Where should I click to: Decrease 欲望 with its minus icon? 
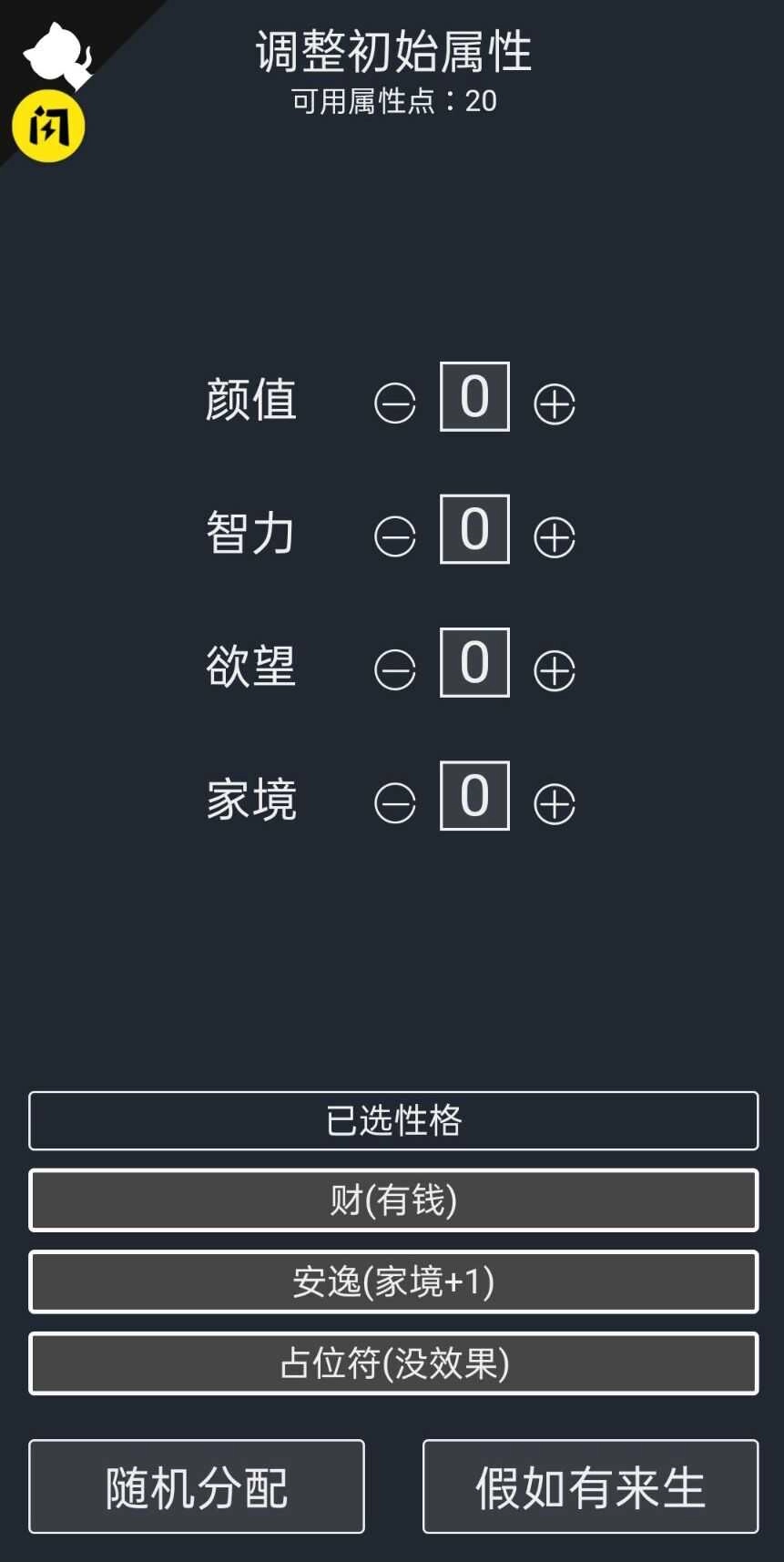tap(393, 667)
